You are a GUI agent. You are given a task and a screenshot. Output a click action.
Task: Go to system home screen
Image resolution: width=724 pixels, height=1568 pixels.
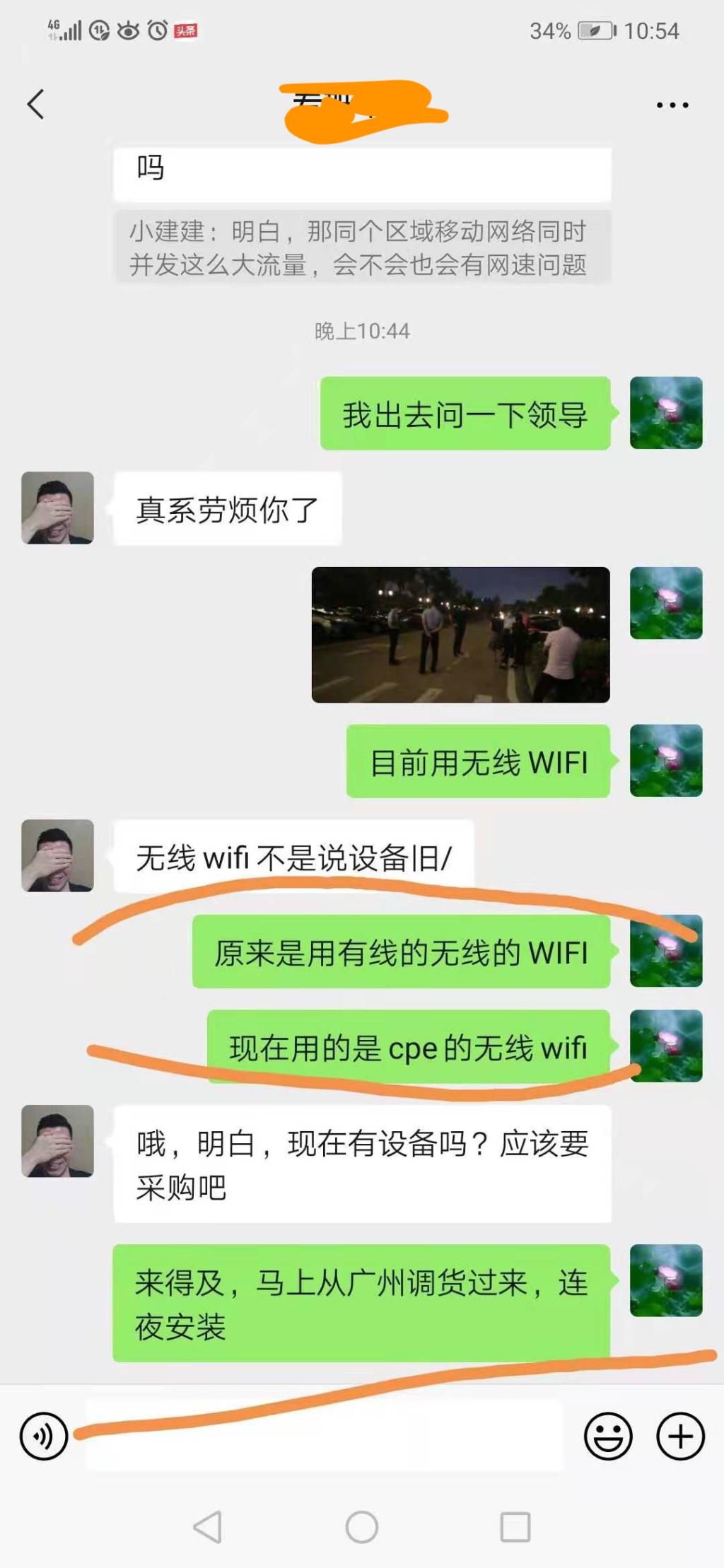point(362,1527)
